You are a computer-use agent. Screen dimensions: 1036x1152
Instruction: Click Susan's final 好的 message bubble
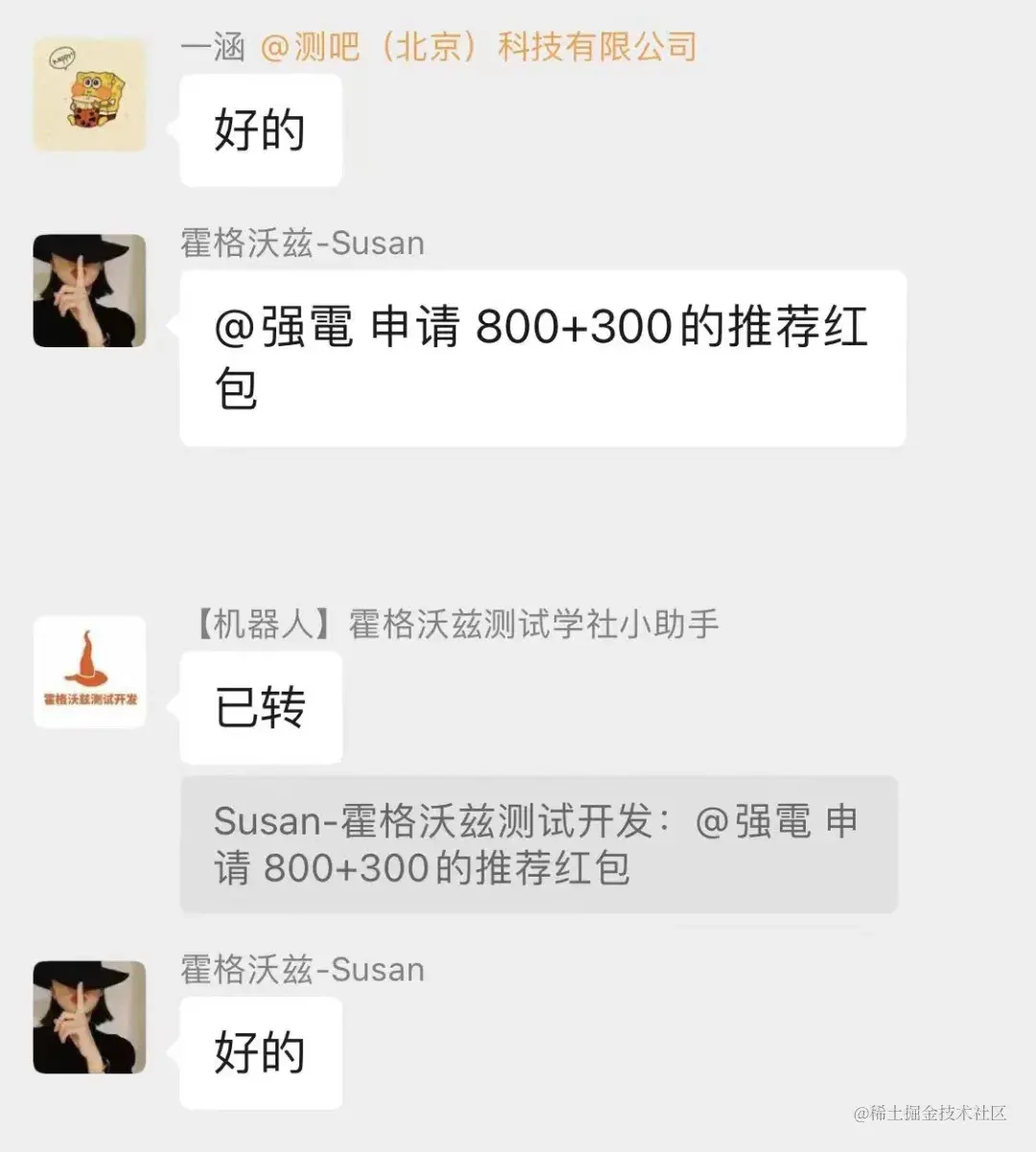(x=259, y=1054)
